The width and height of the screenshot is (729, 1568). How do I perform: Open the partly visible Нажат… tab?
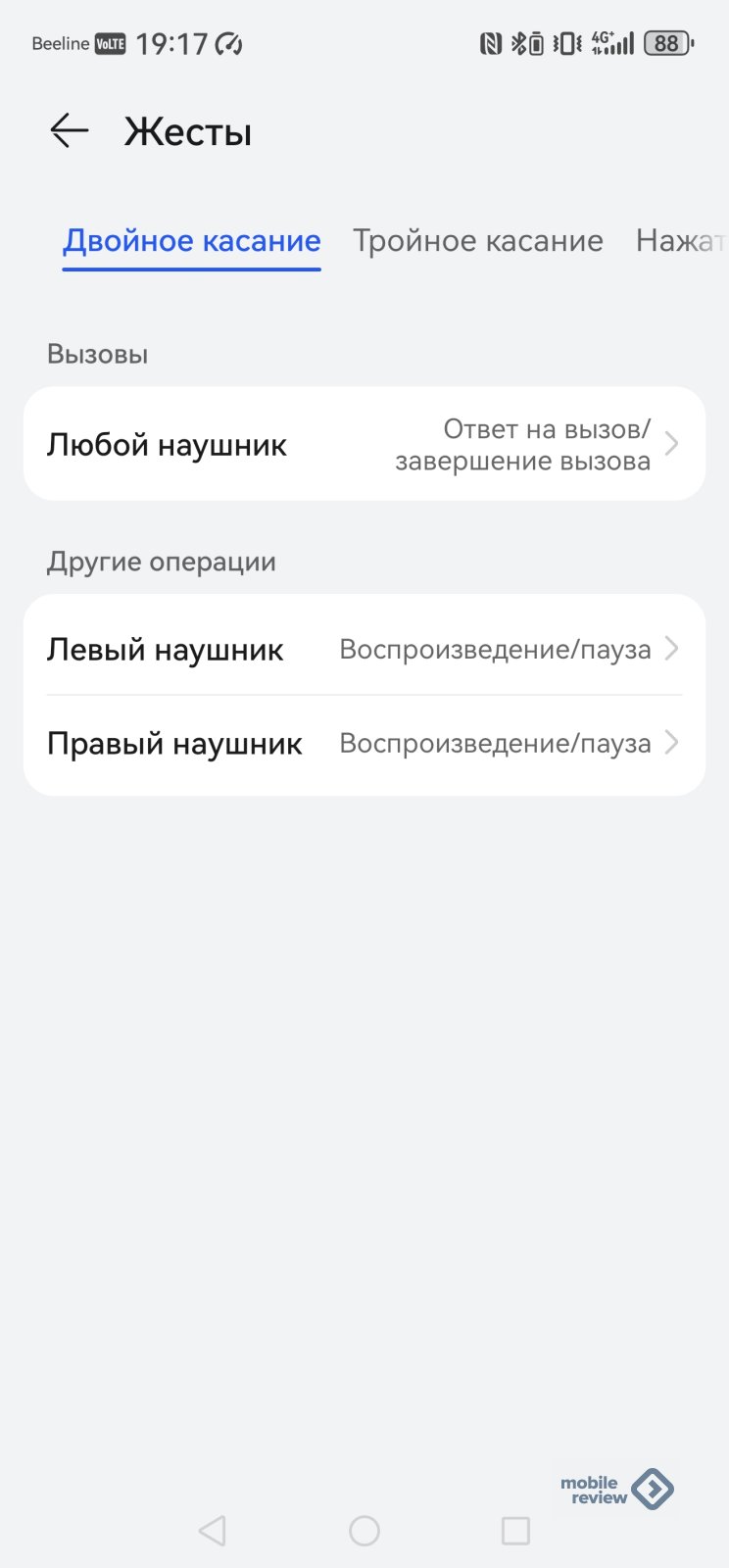coord(681,241)
